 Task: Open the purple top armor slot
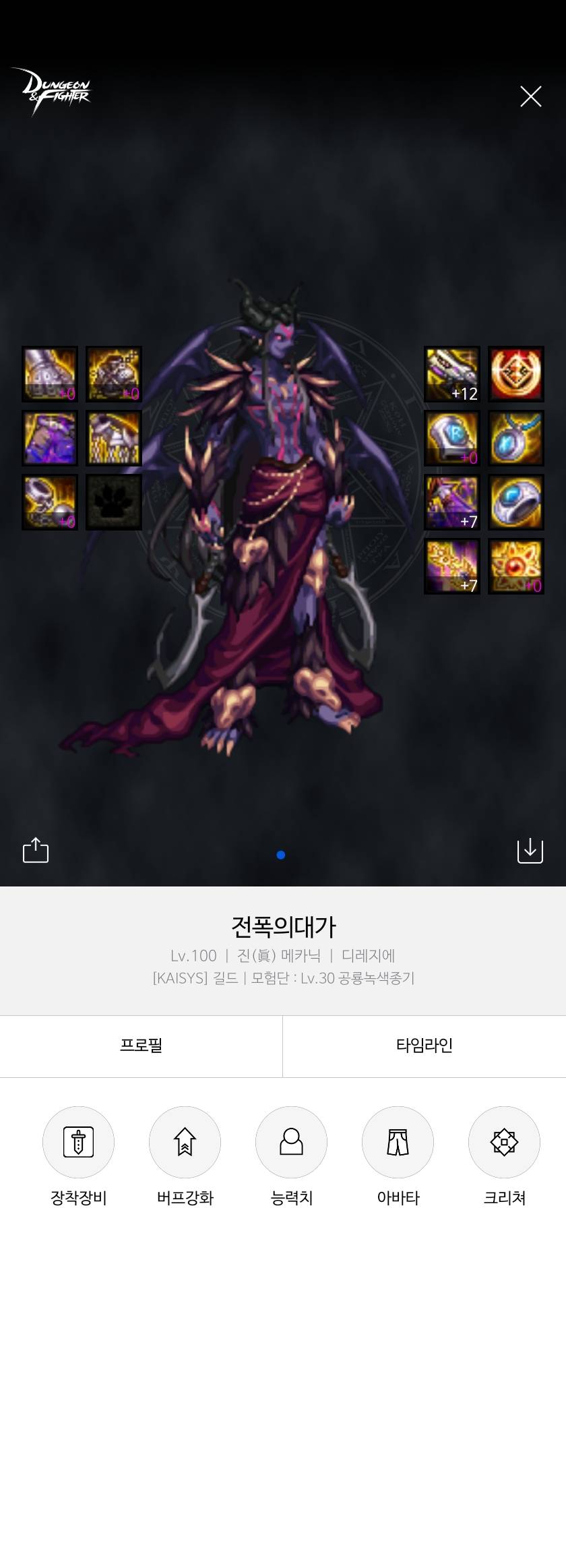tap(50, 438)
